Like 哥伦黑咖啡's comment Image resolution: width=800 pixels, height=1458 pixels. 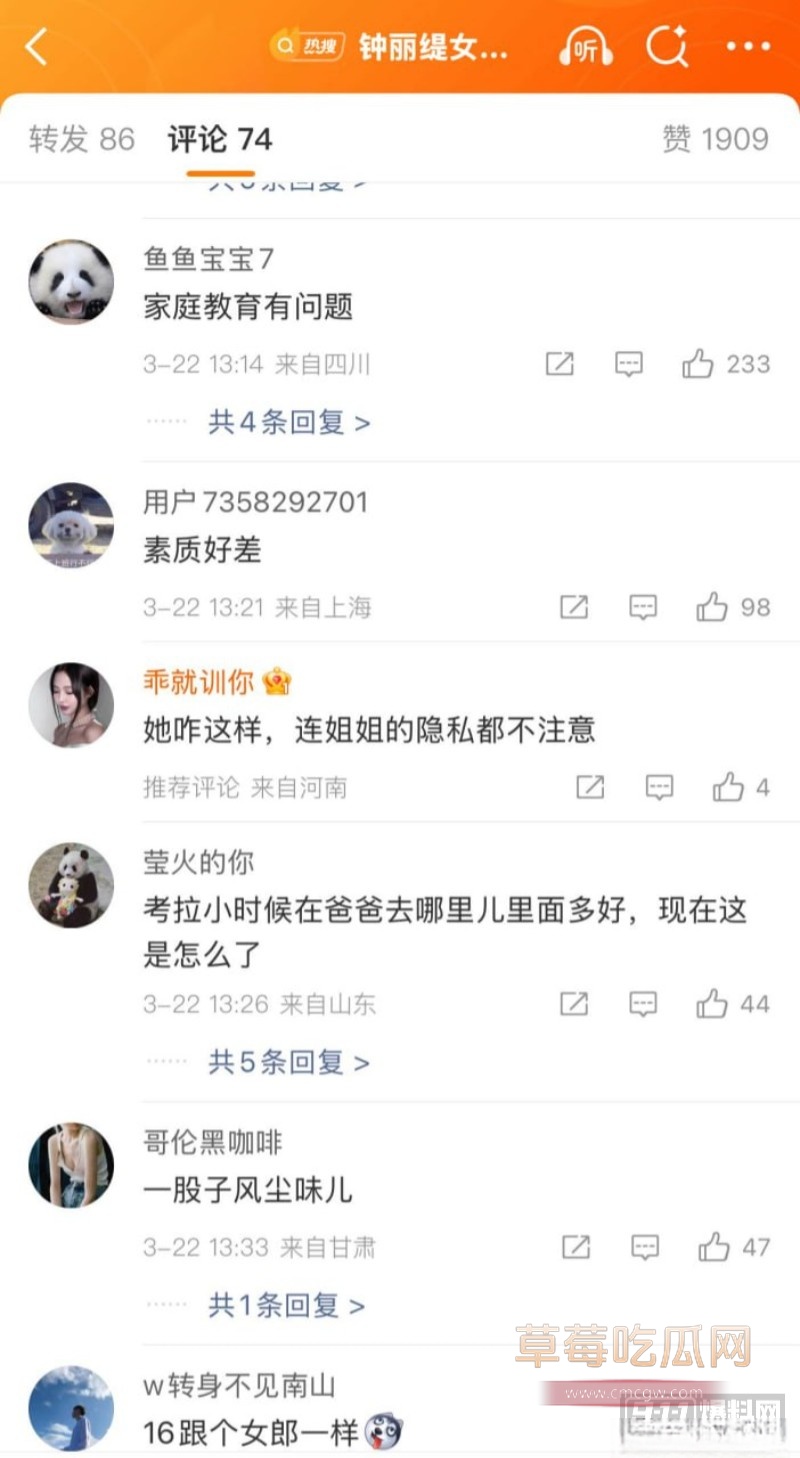coord(734,1247)
